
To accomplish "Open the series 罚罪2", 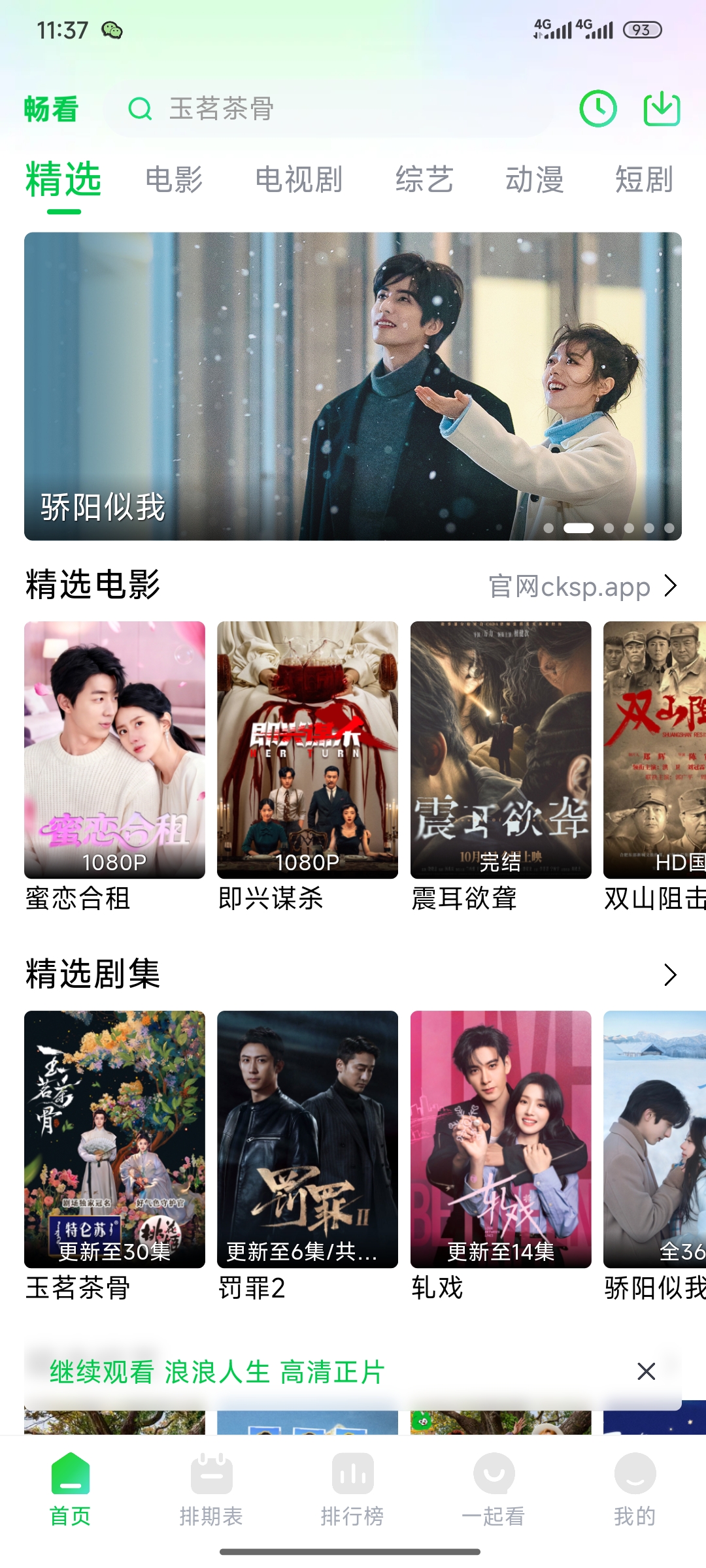I will pyautogui.click(x=307, y=1139).
